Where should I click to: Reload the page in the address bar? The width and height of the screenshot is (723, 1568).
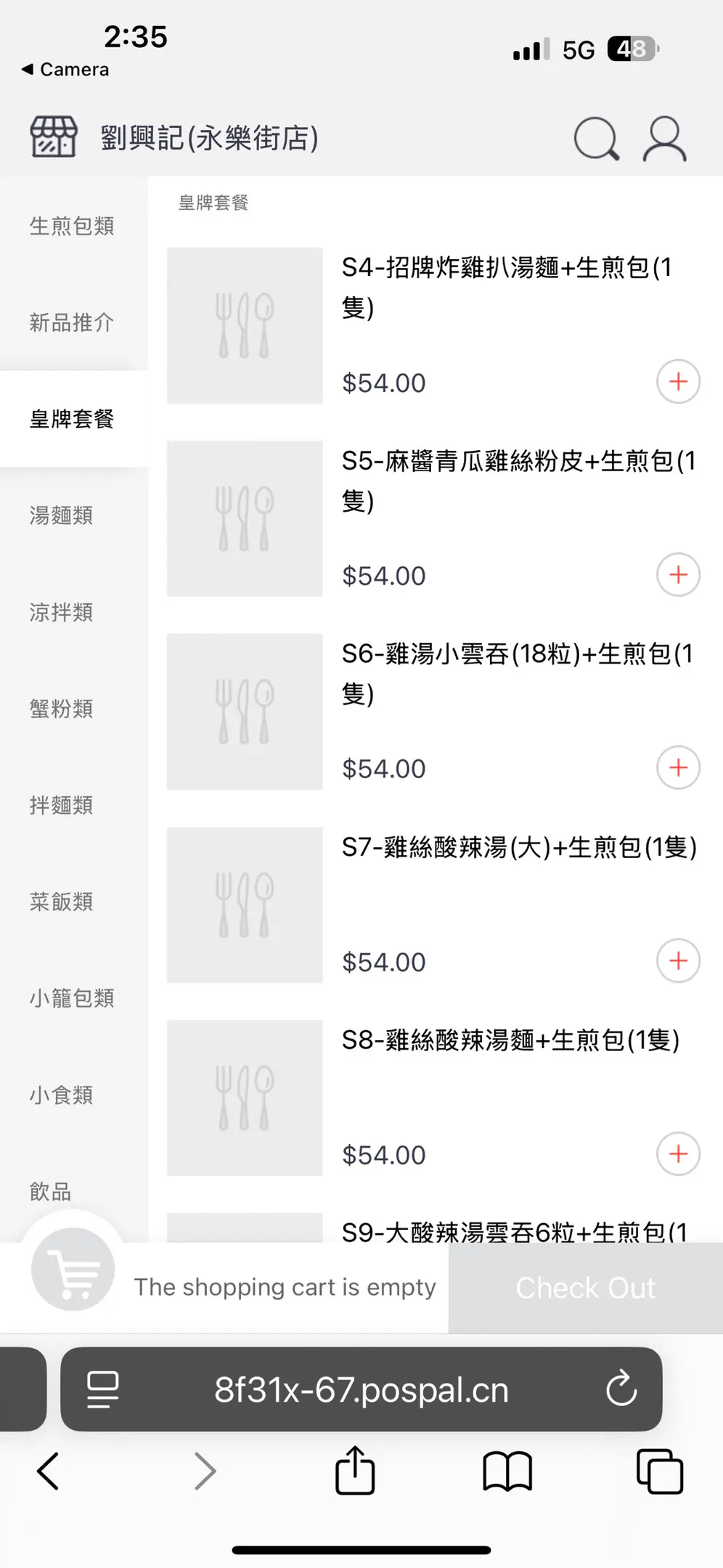coord(621,1389)
